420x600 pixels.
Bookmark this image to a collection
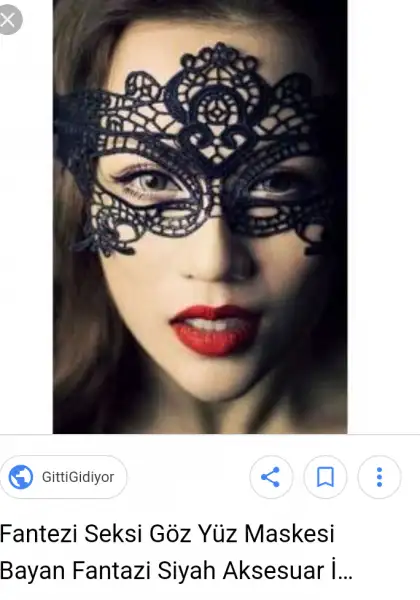[x=325, y=477]
